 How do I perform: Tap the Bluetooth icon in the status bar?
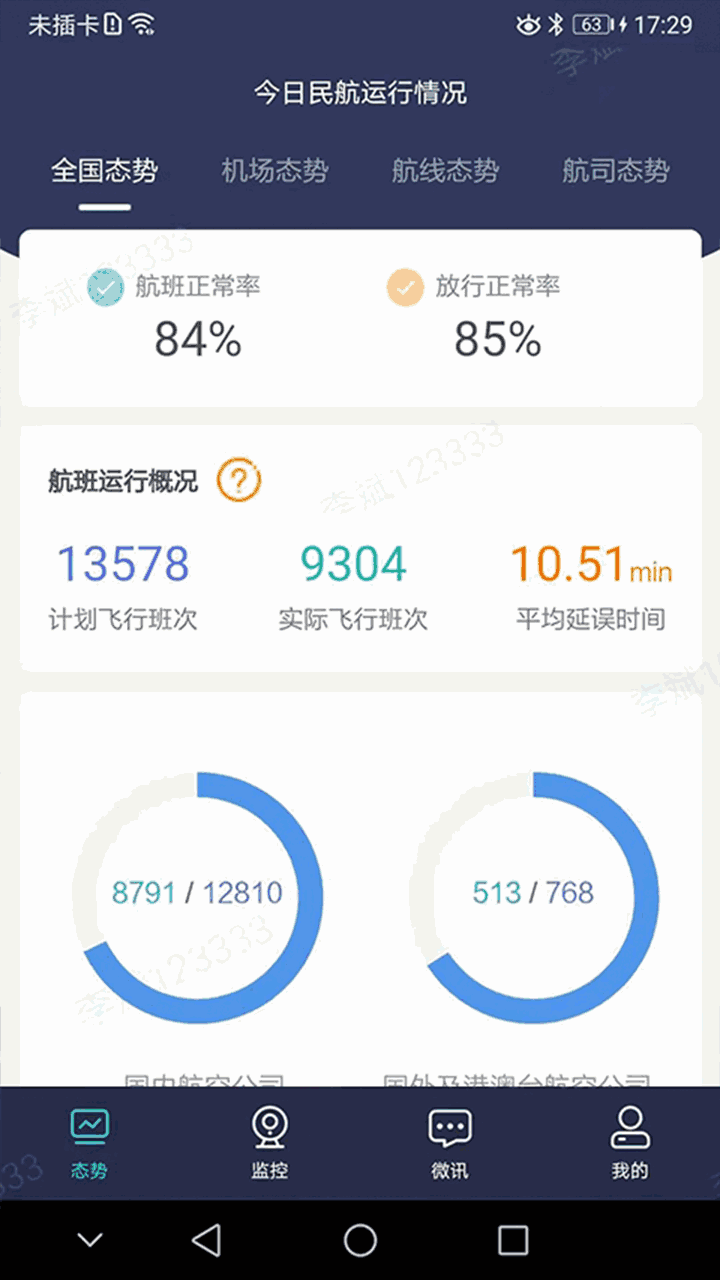tap(556, 24)
